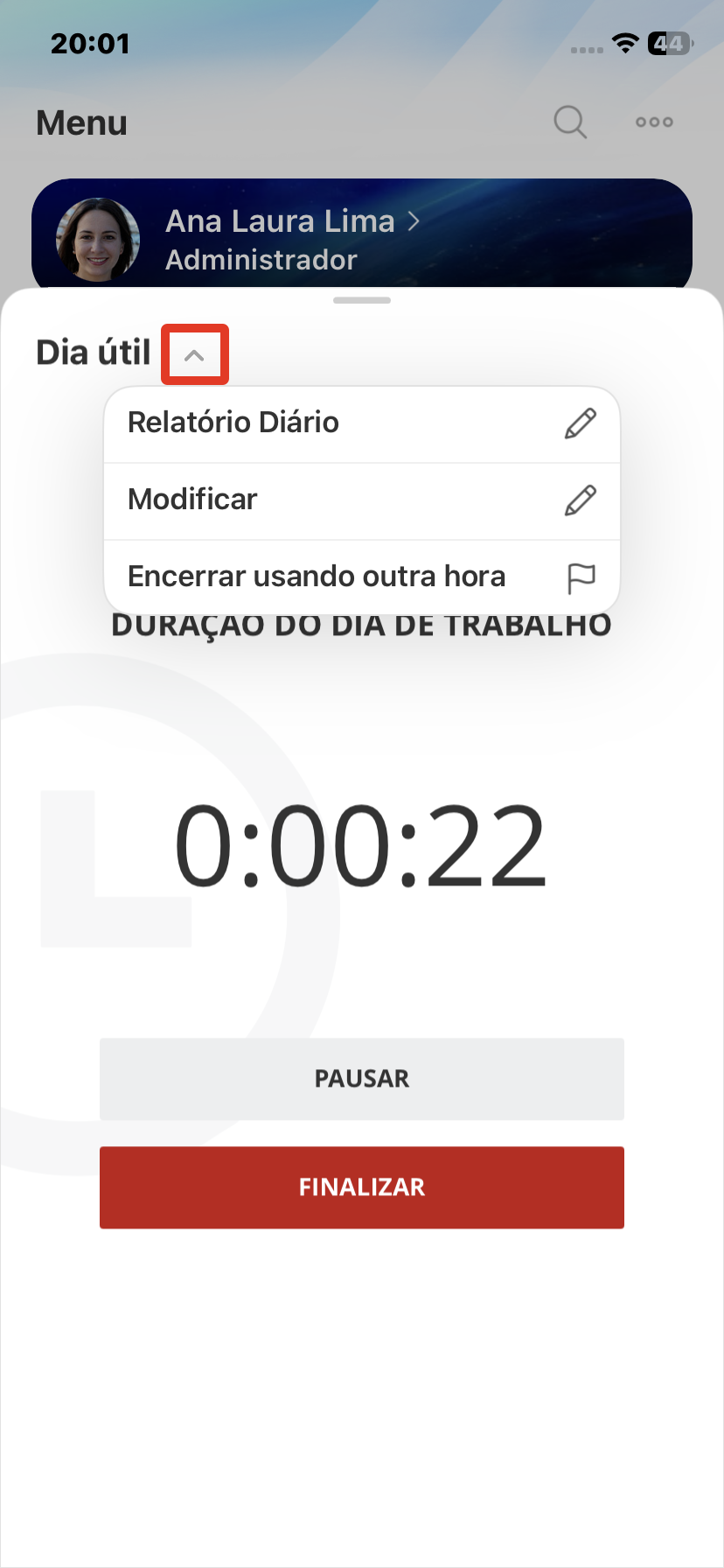The width and height of the screenshot is (724, 1568).
Task: Select Modificar from the dropdown
Action: [361, 500]
